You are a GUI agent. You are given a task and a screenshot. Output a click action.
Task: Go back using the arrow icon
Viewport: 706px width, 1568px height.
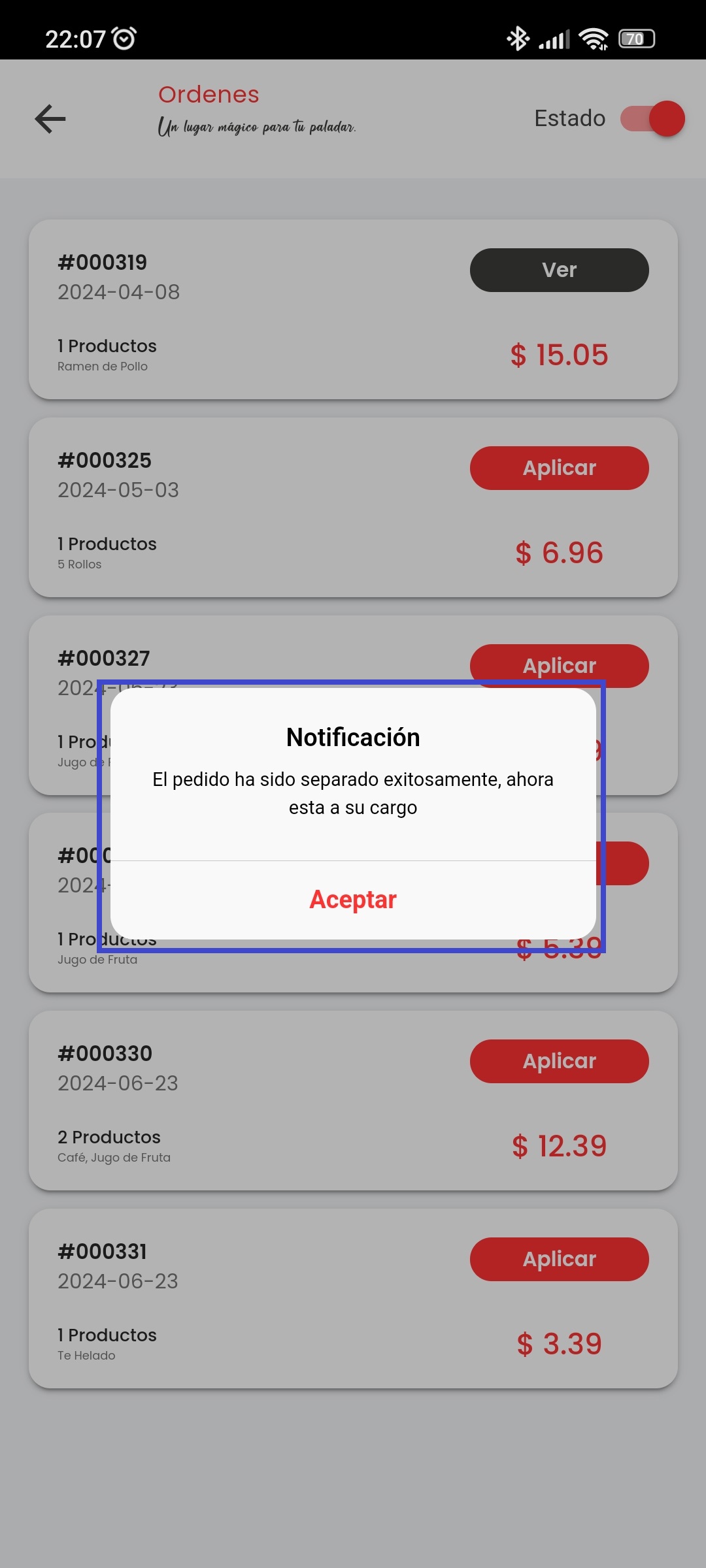(x=50, y=119)
